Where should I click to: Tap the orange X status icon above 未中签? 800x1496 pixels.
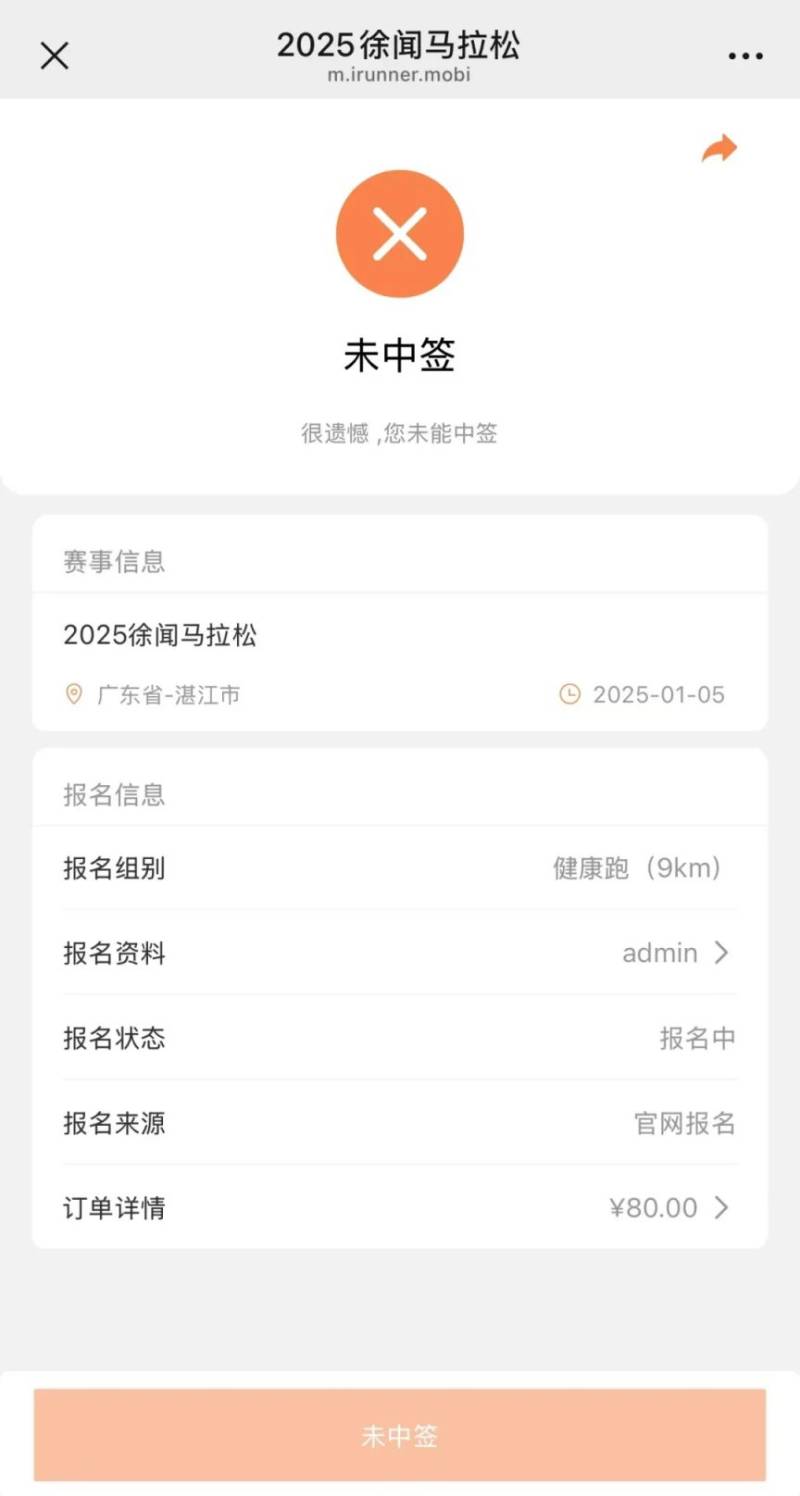(x=400, y=232)
